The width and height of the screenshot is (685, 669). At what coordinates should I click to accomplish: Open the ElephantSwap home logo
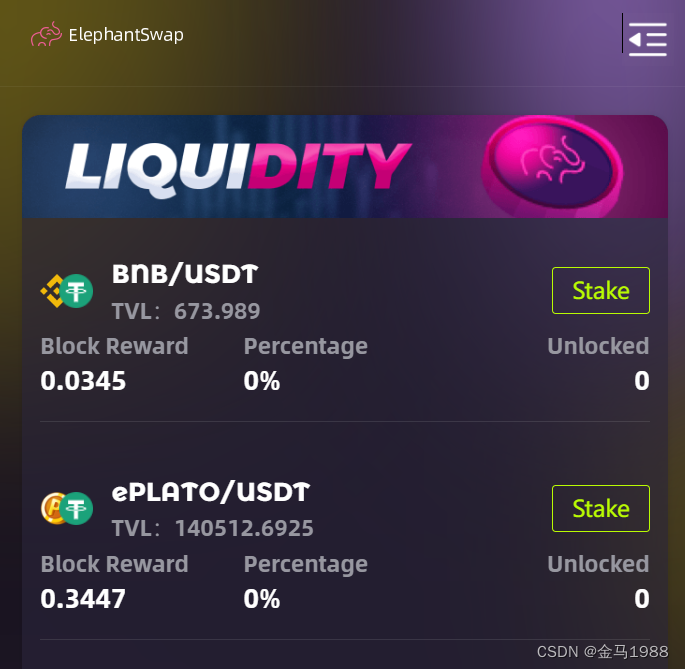(x=107, y=36)
